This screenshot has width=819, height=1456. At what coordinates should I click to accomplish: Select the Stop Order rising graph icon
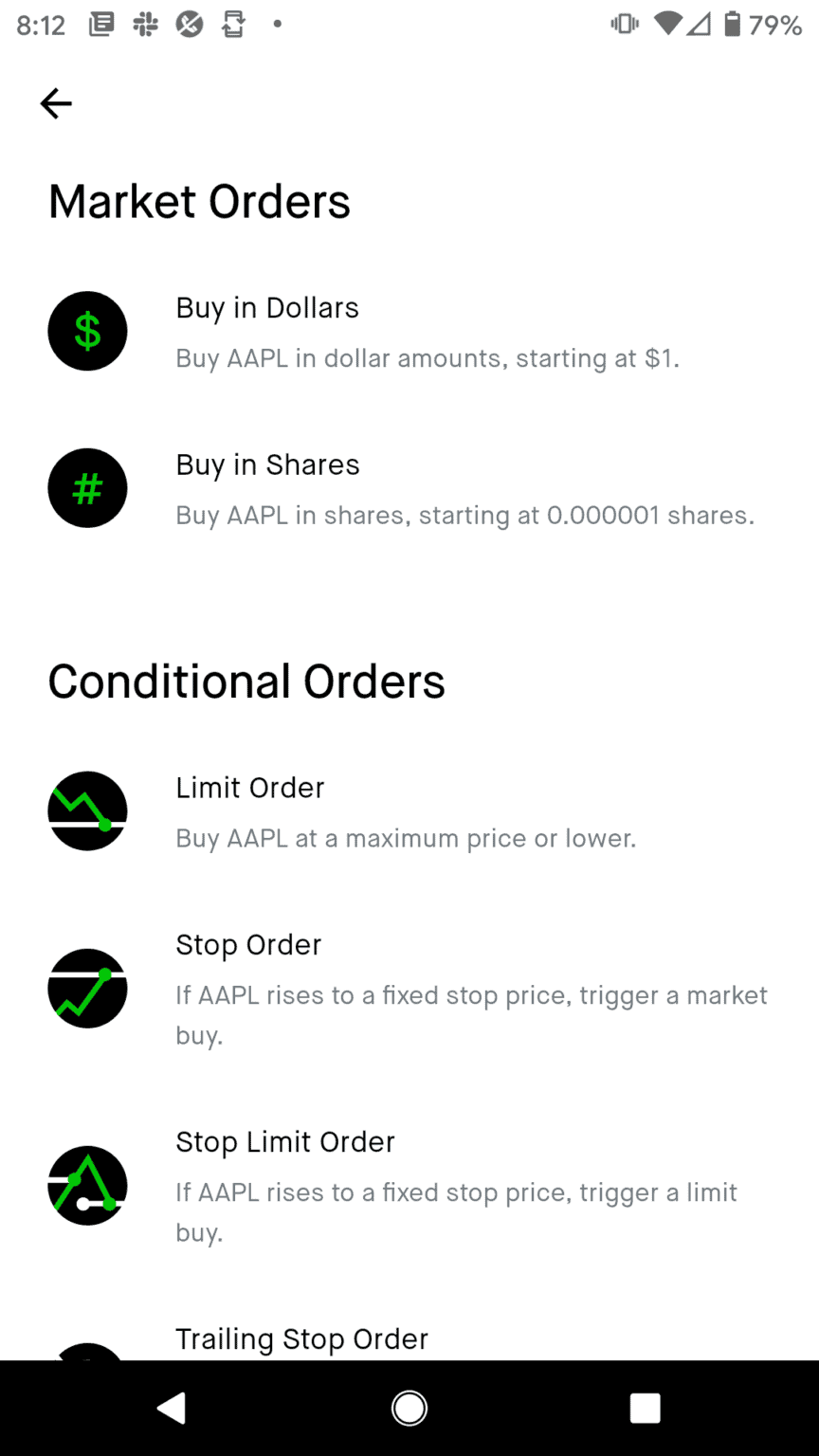pos(87,988)
